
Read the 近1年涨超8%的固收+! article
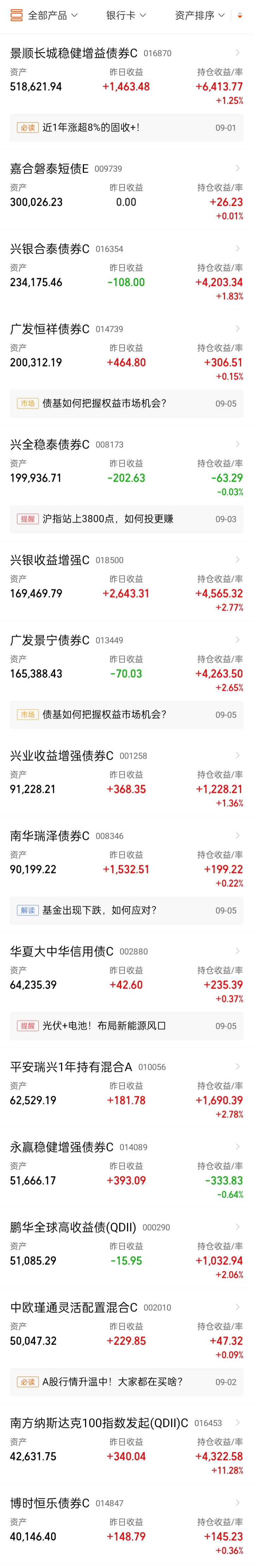pos(126,128)
